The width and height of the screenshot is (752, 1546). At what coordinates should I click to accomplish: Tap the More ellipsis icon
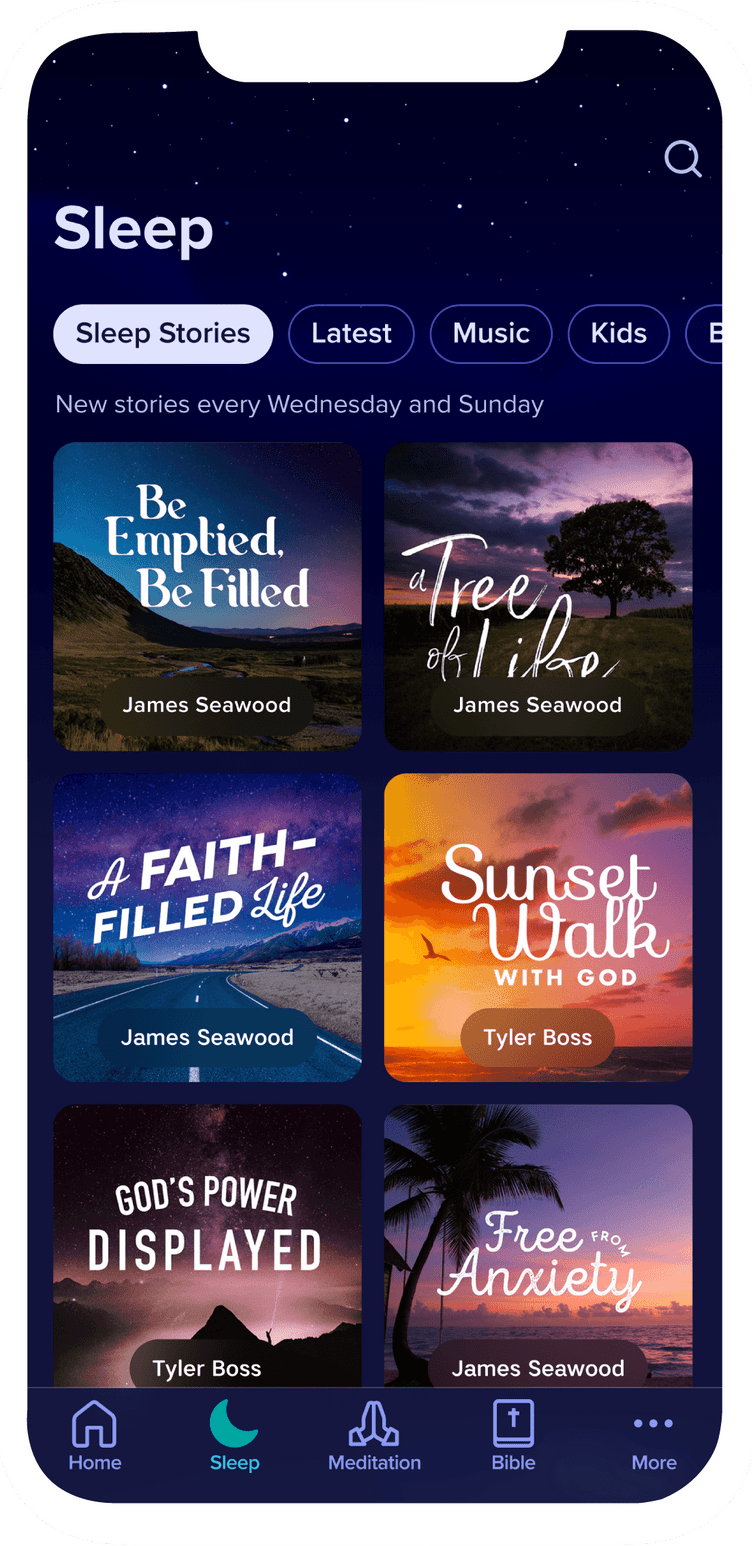click(653, 1423)
